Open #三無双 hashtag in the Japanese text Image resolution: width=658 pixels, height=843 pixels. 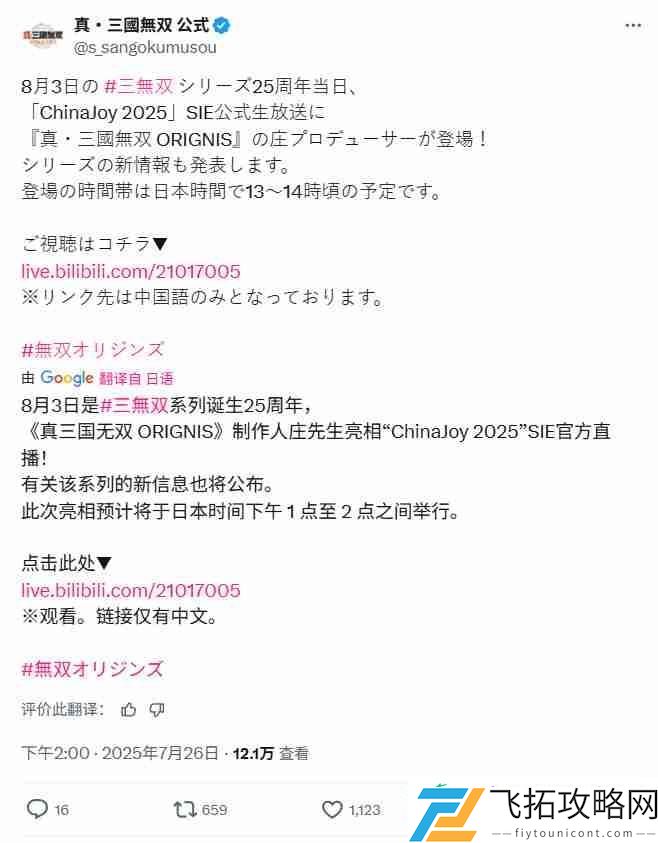147,88
